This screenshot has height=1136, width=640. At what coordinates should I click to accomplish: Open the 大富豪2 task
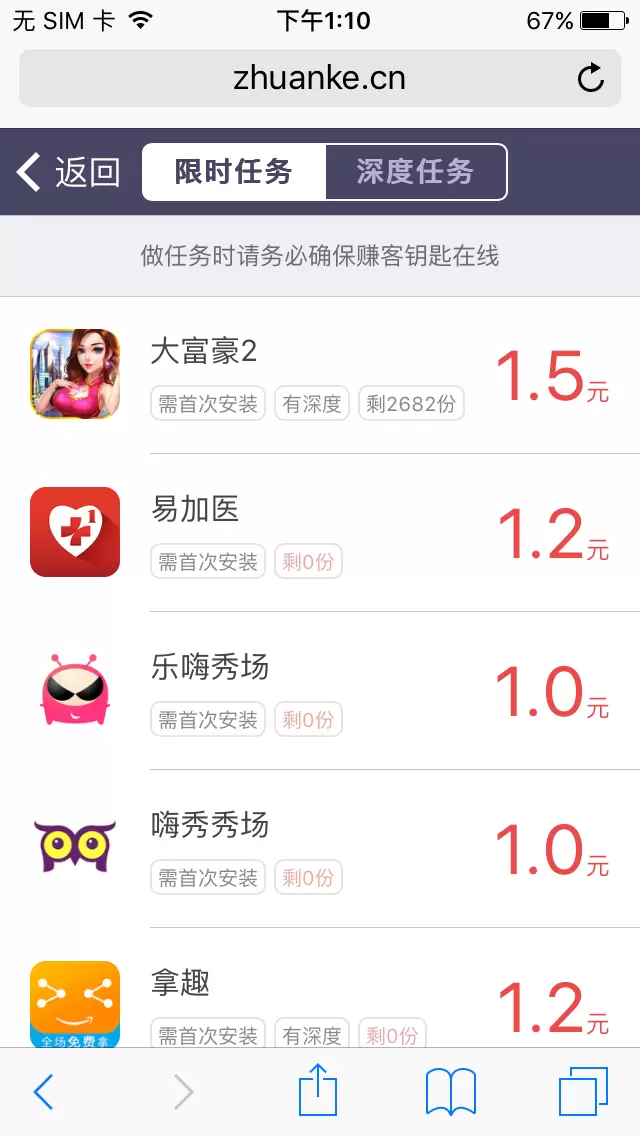[x=320, y=376]
